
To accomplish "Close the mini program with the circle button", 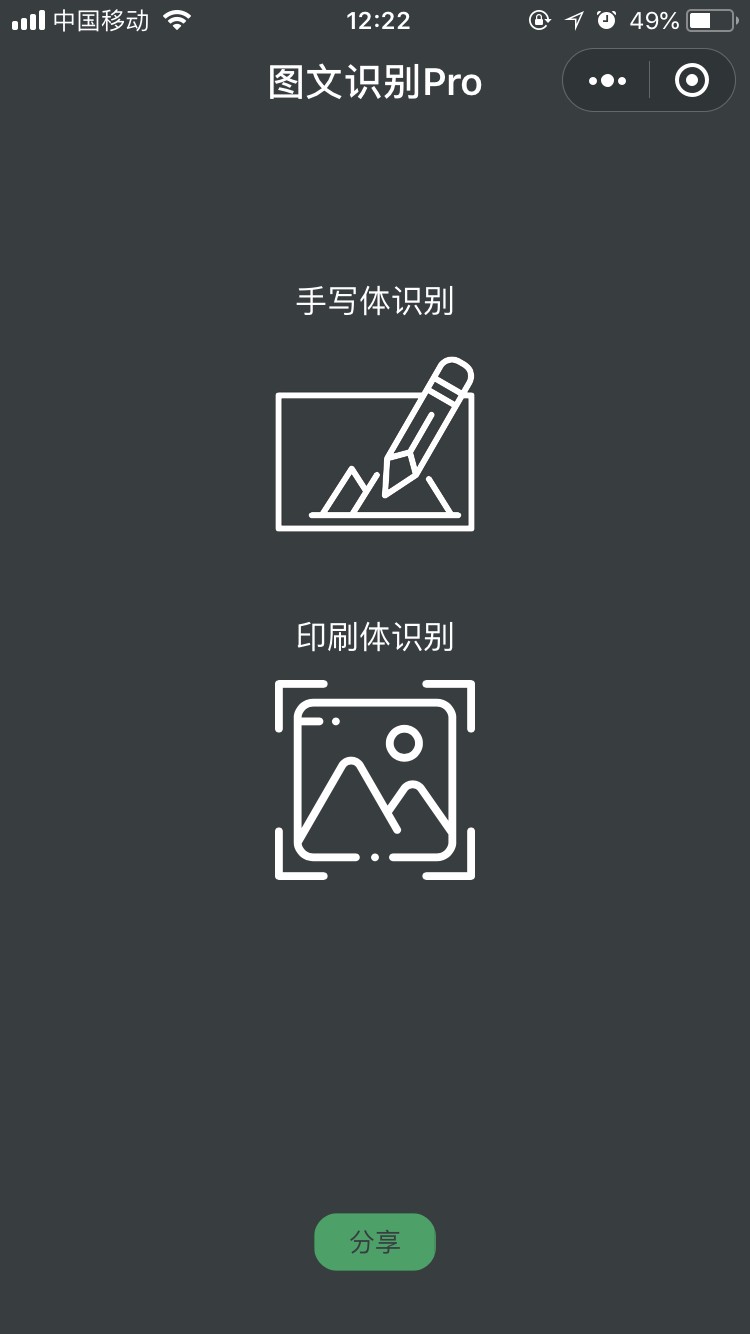I will [x=692, y=80].
